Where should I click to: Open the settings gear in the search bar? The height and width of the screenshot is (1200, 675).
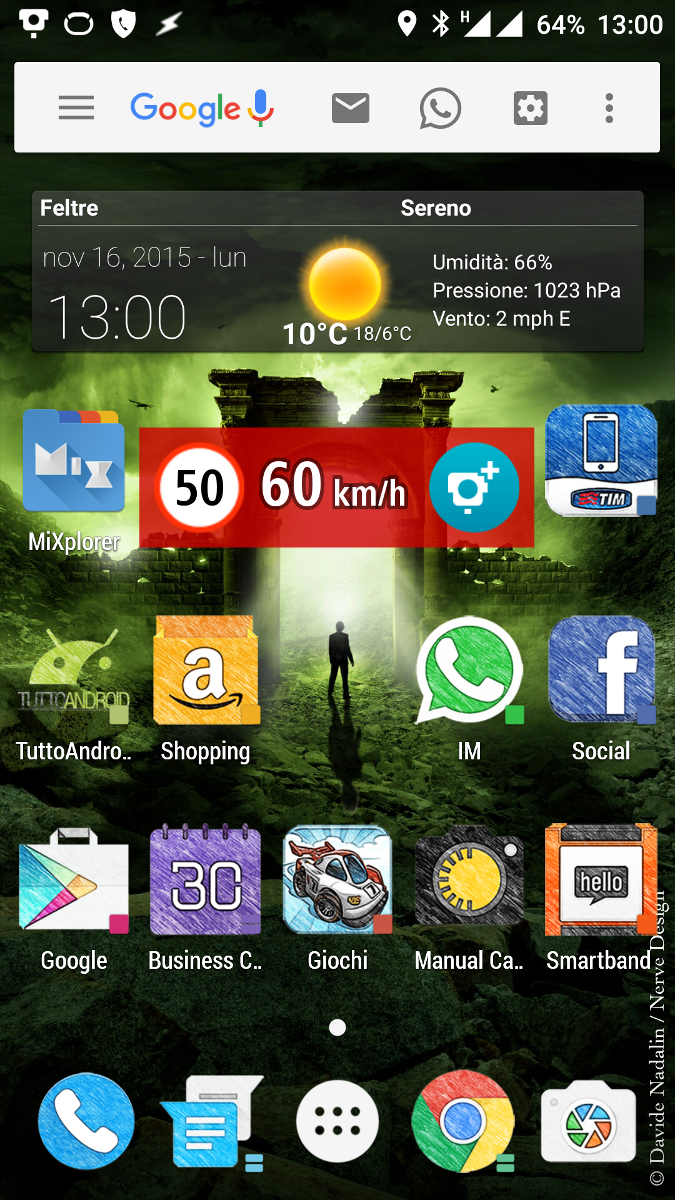tap(531, 108)
